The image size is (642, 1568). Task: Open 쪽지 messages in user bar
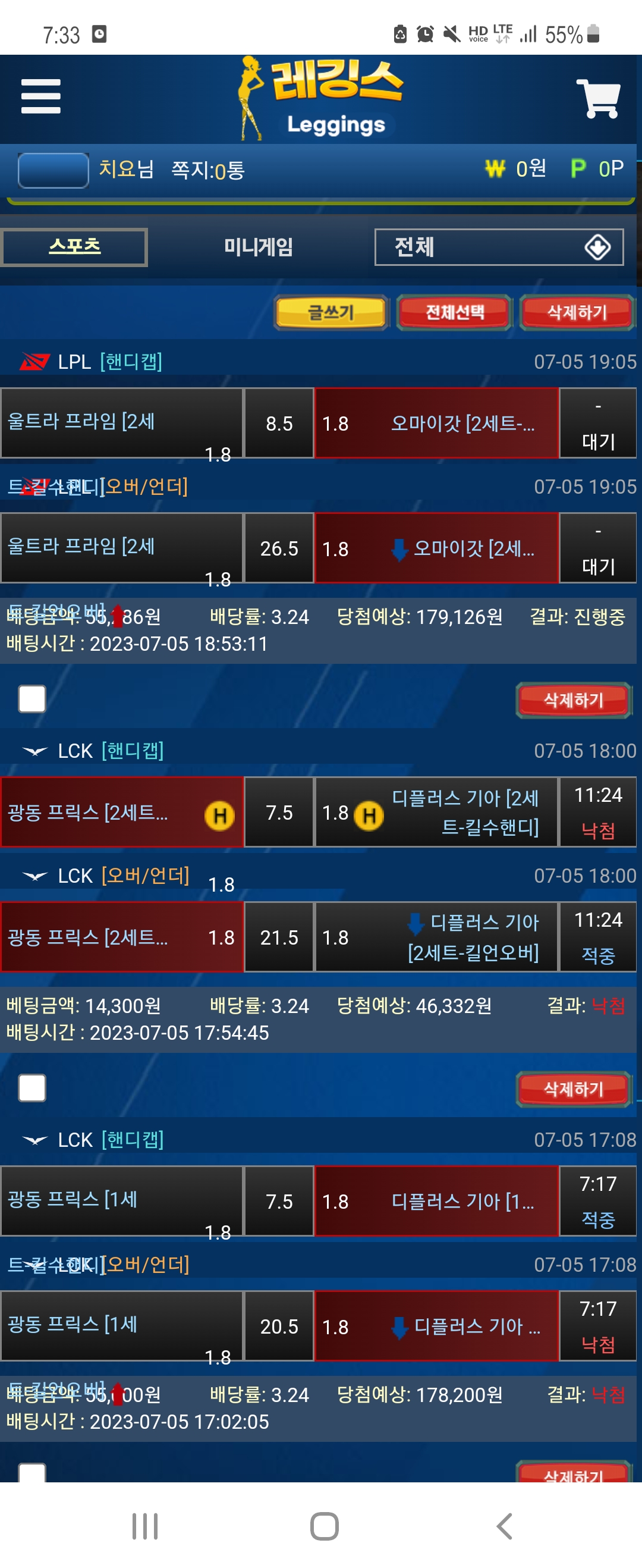pyautogui.click(x=207, y=170)
